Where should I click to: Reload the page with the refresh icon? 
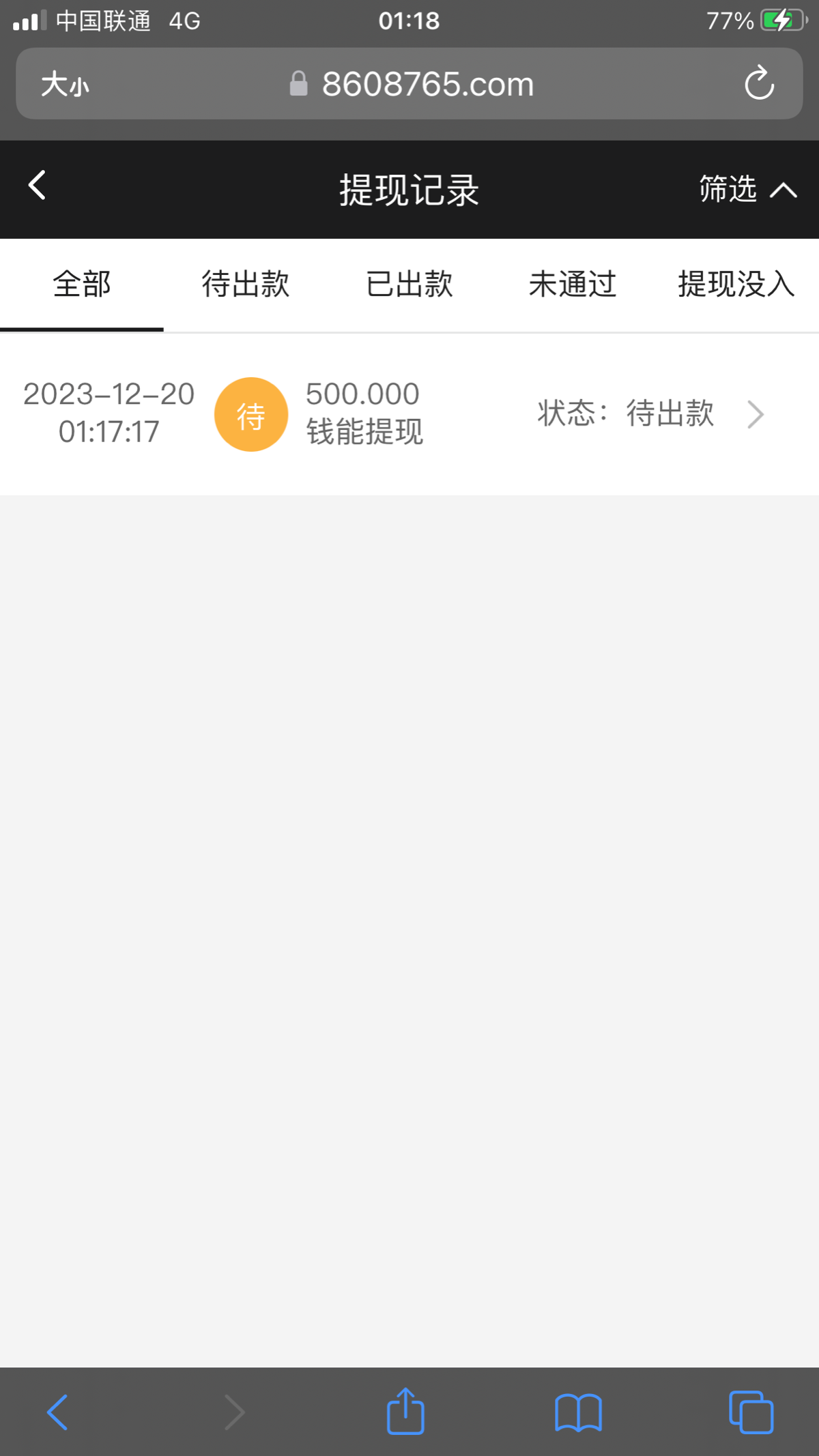pos(759,84)
